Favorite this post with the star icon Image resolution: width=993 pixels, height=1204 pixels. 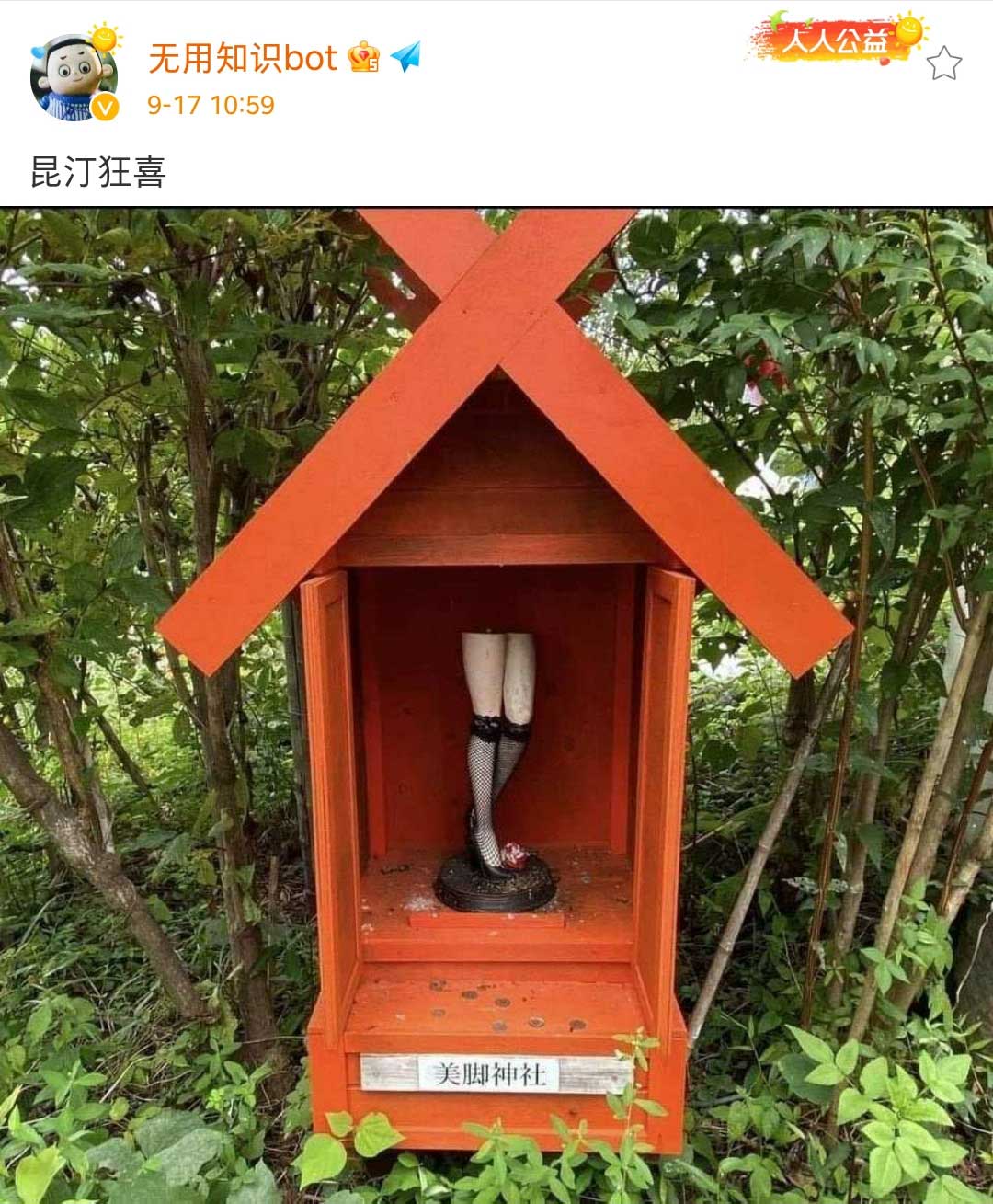tap(943, 63)
